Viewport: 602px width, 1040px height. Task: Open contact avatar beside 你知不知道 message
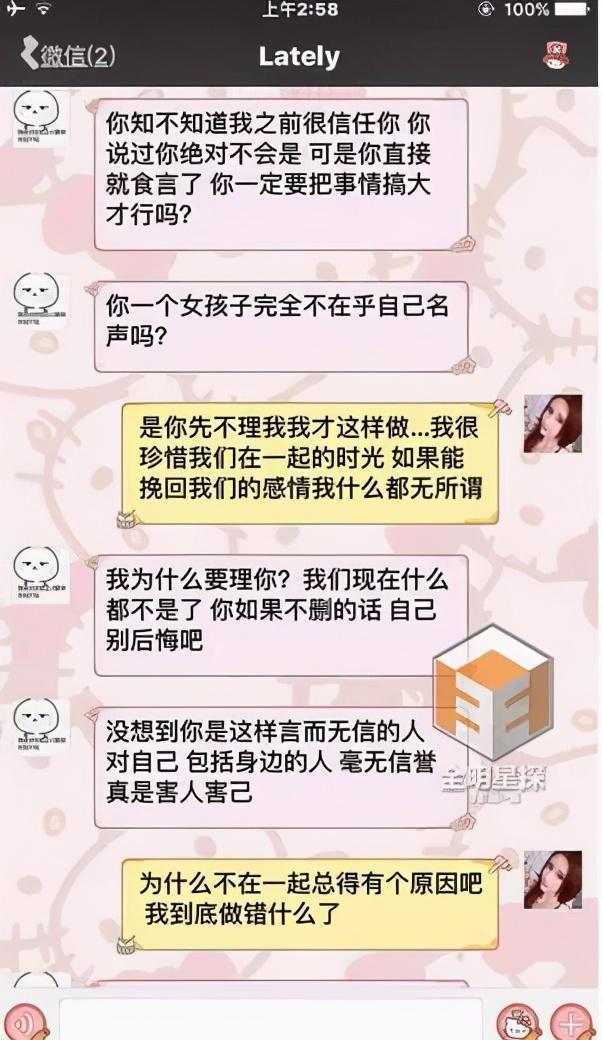(x=40, y=118)
